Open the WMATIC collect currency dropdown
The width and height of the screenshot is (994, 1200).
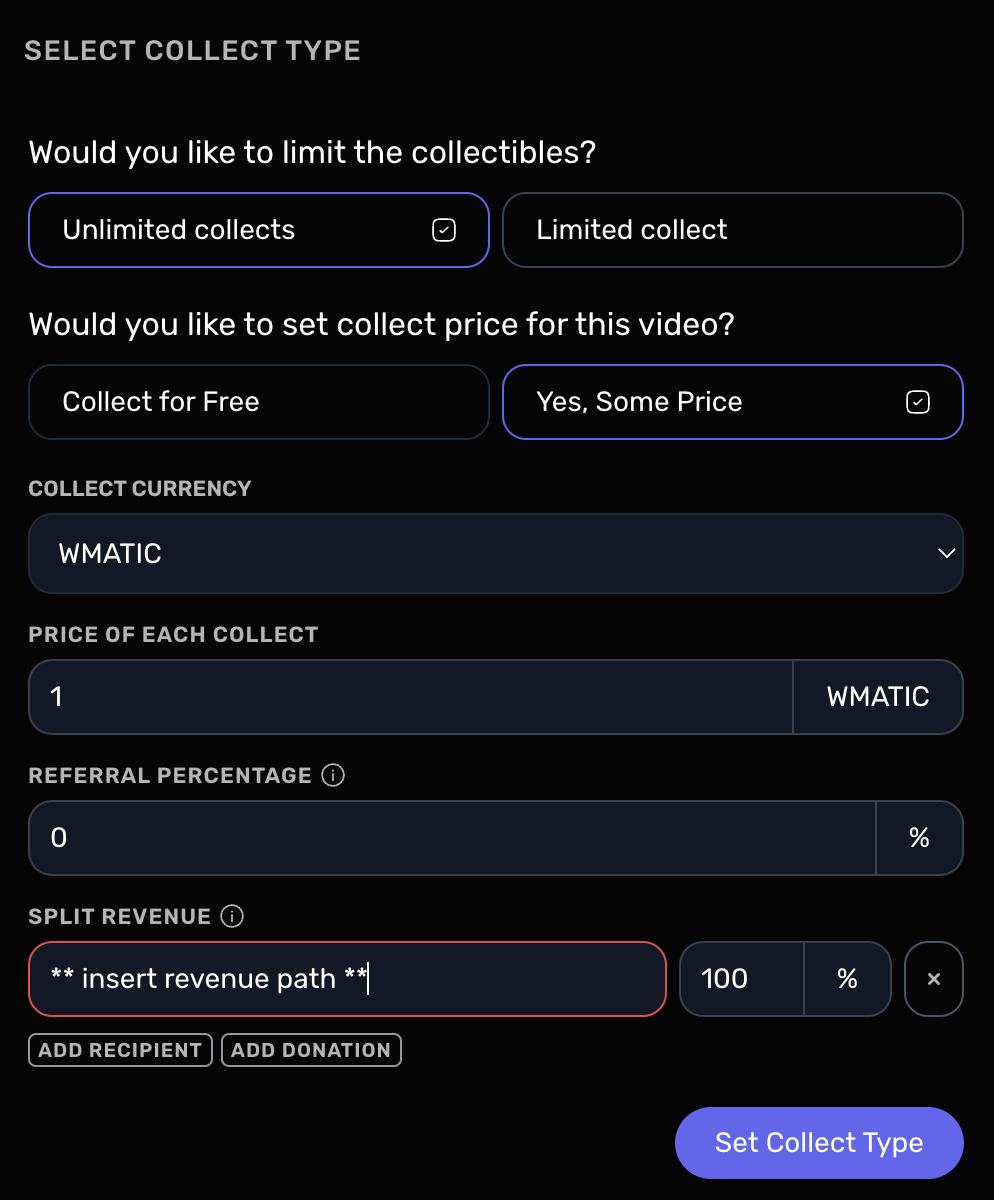point(496,553)
